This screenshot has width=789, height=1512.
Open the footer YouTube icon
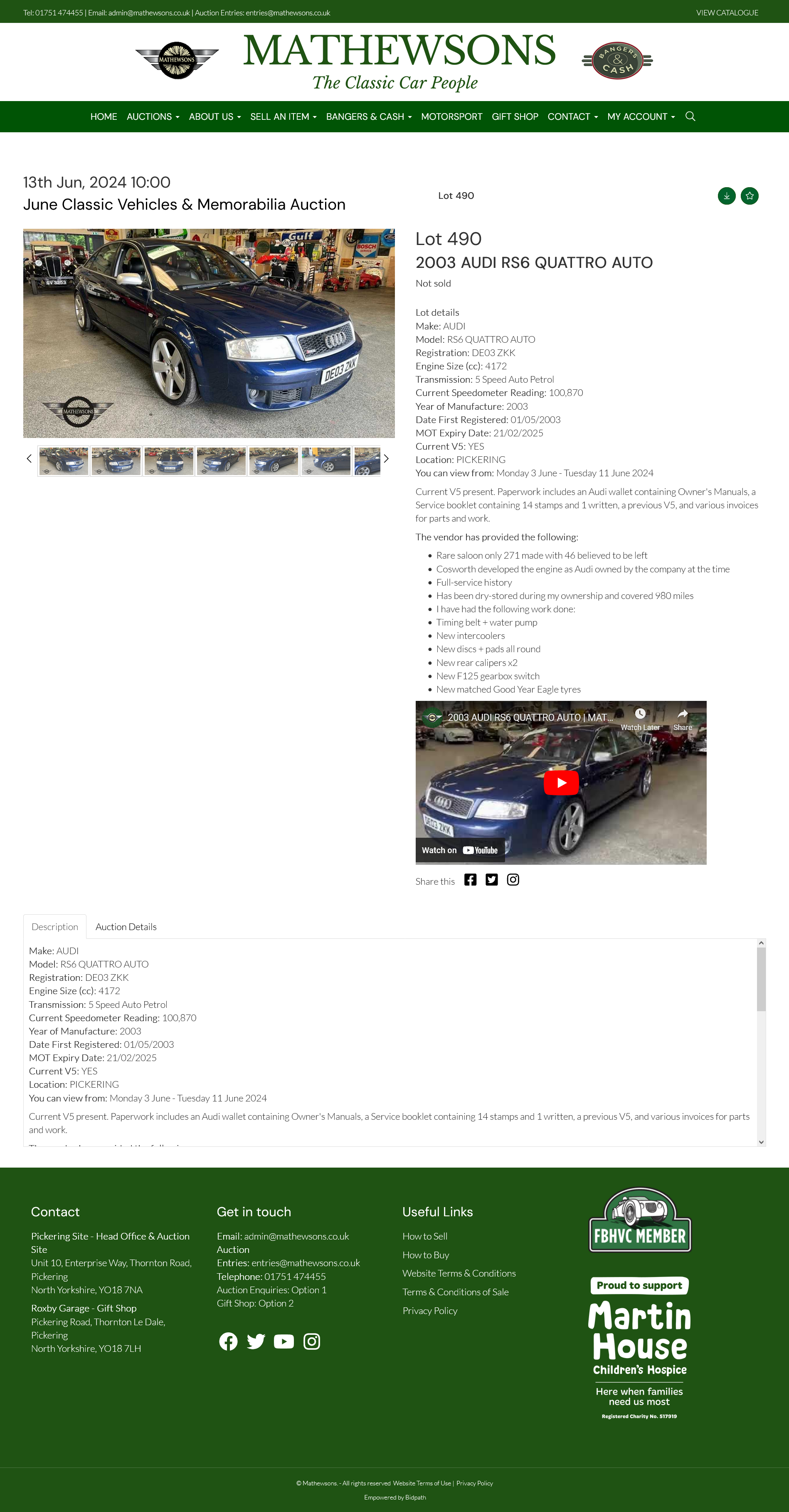(284, 1341)
